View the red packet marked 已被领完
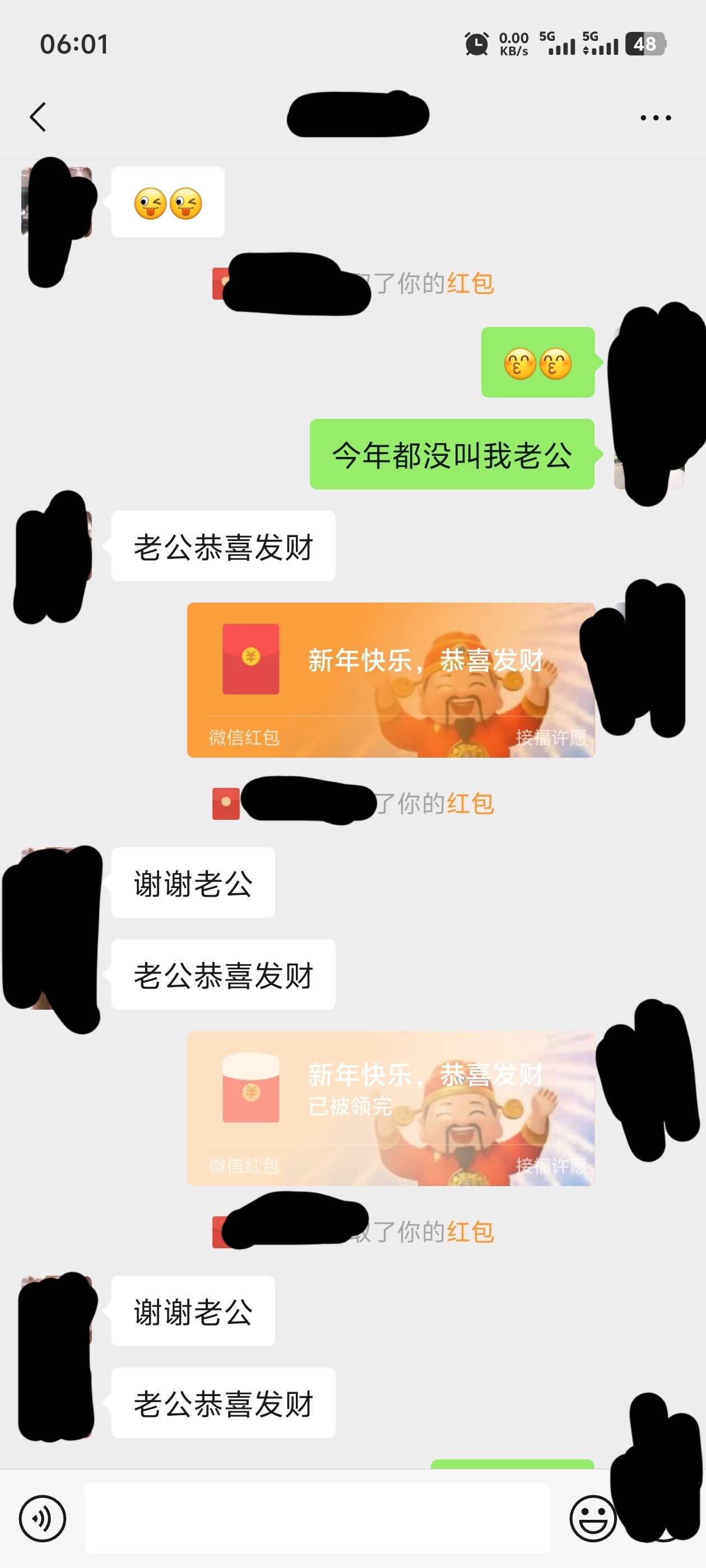 391,1108
